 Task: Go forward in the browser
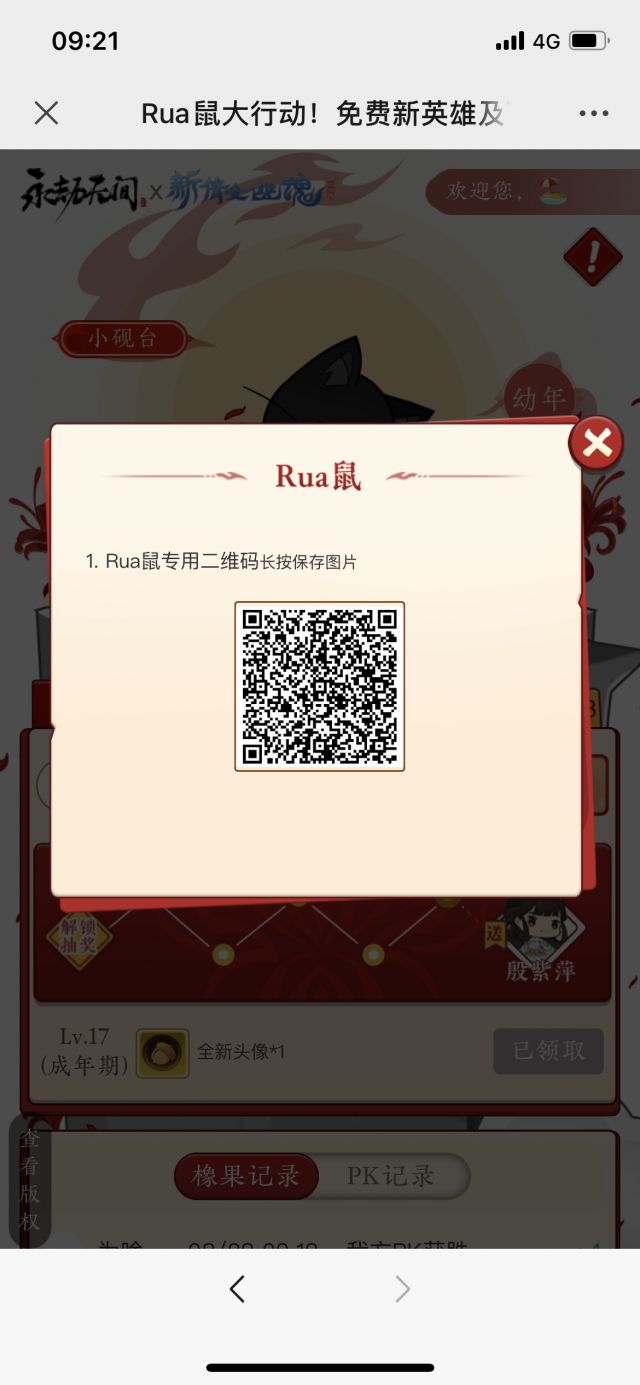[x=403, y=1290]
